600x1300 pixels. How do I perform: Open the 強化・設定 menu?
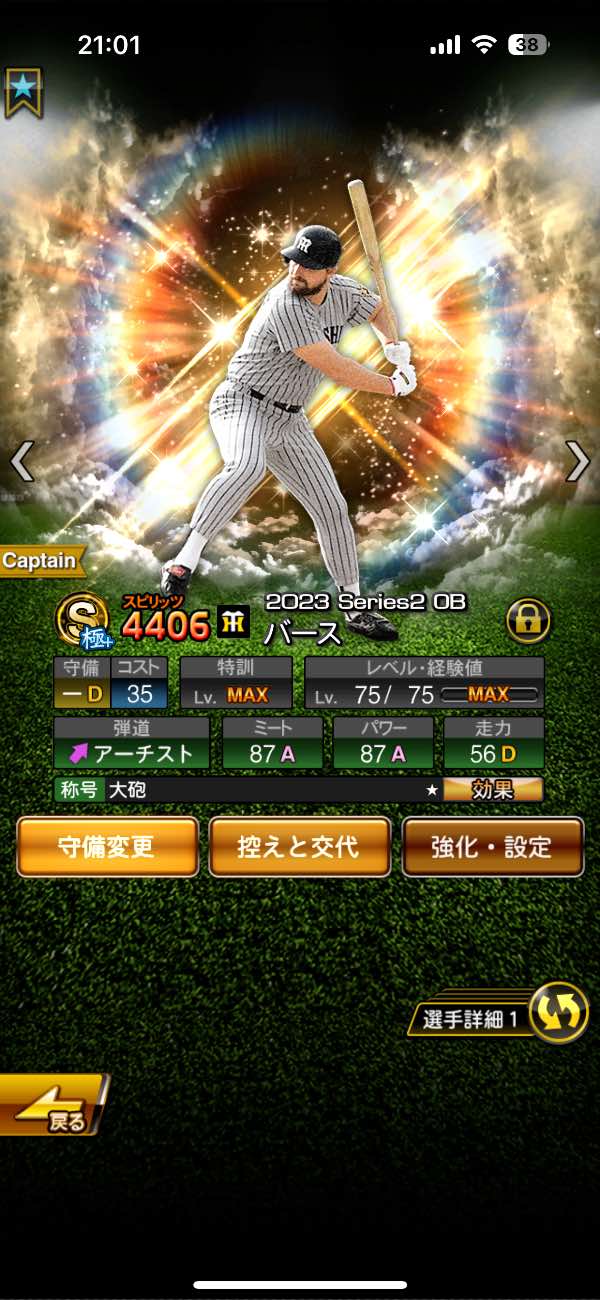pyautogui.click(x=492, y=847)
